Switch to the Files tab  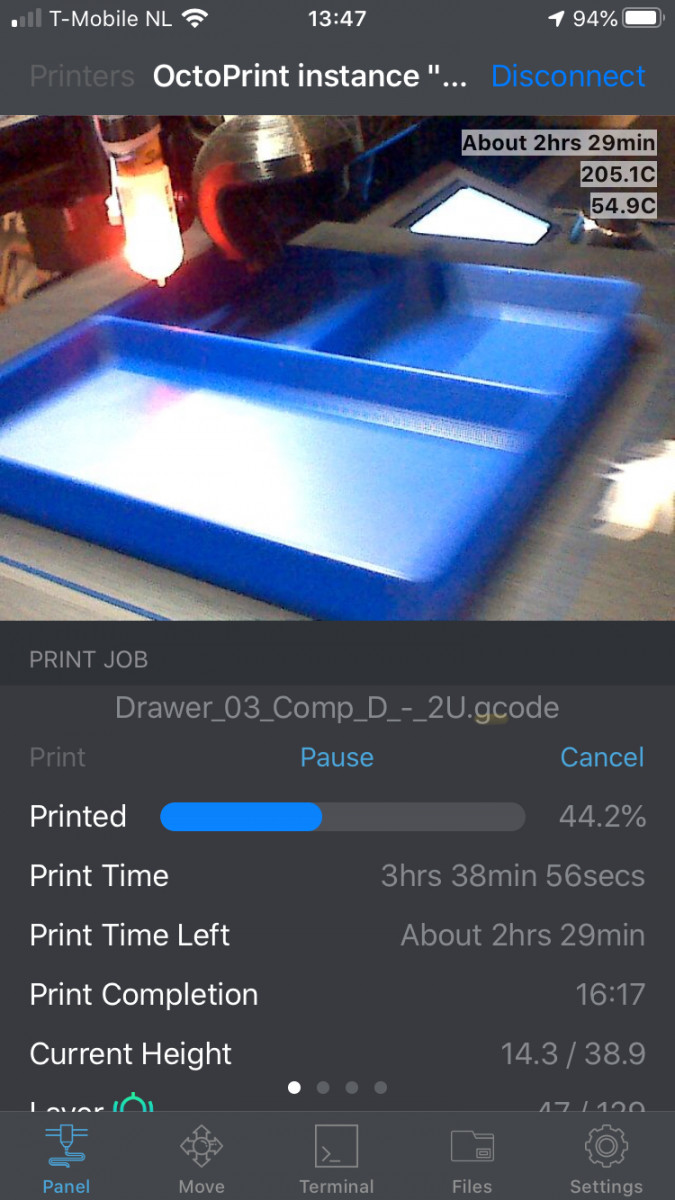point(471,1158)
